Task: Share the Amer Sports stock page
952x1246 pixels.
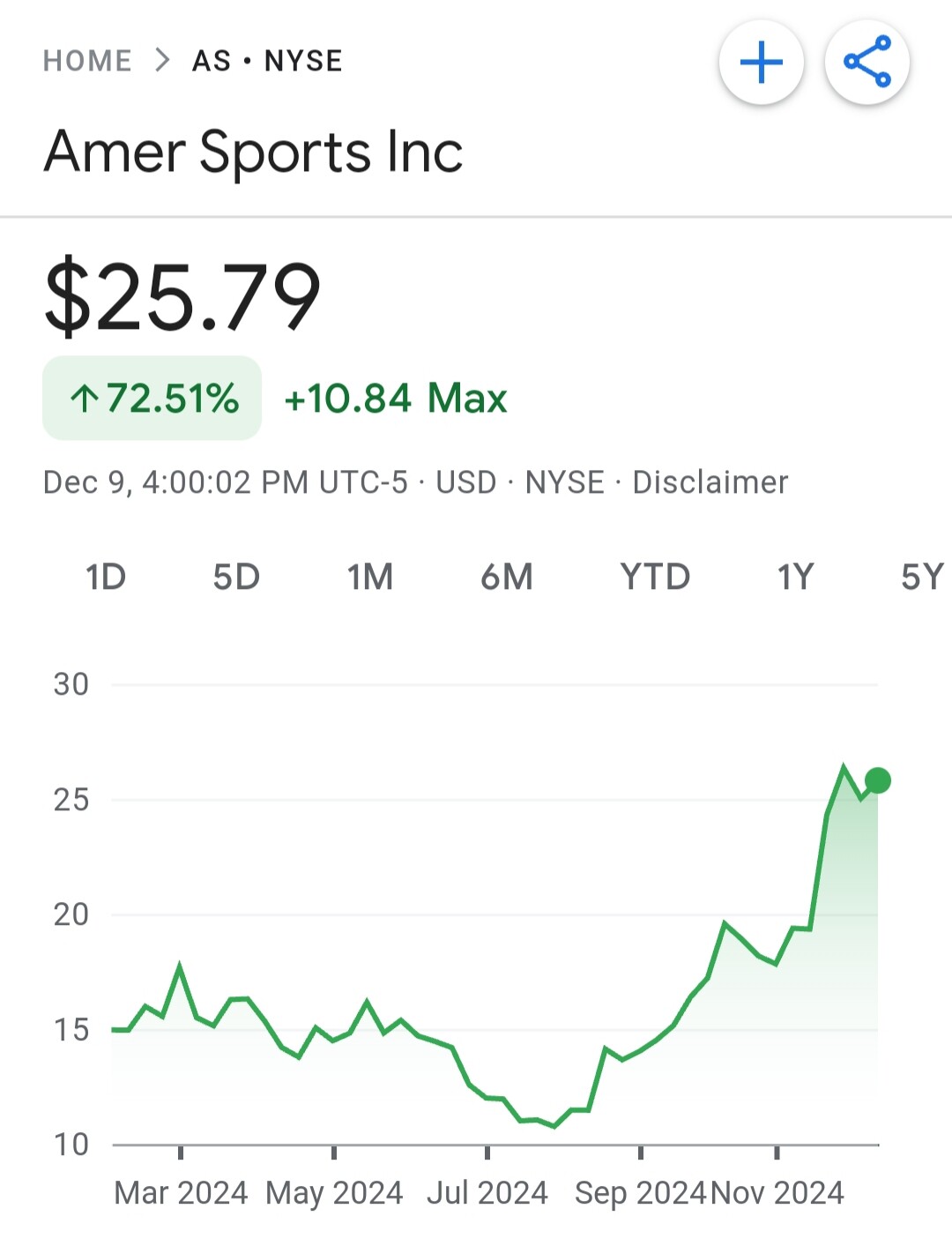Action: tap(866, 63)
